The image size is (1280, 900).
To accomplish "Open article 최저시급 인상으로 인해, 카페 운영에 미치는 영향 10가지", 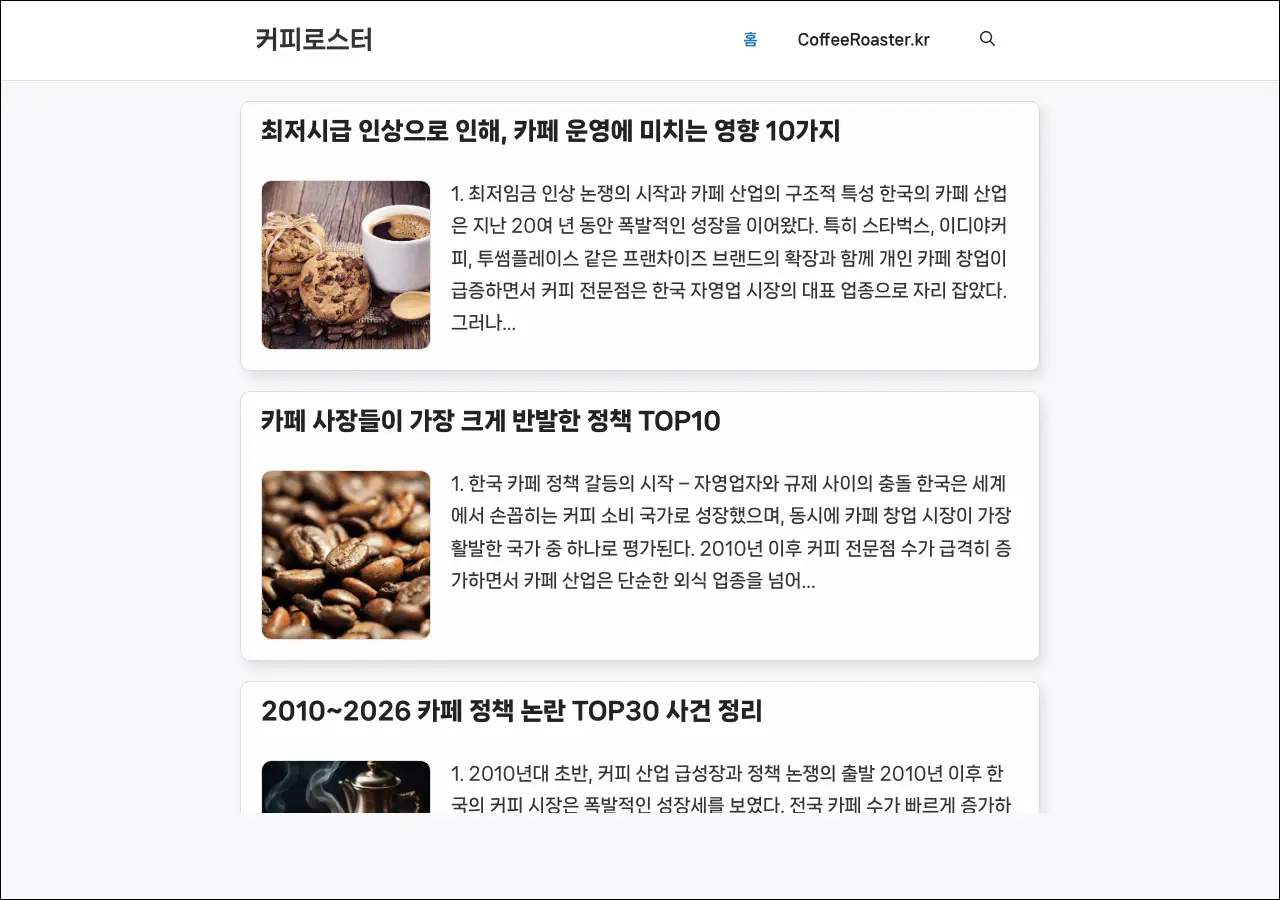I will tap(550, 131).
